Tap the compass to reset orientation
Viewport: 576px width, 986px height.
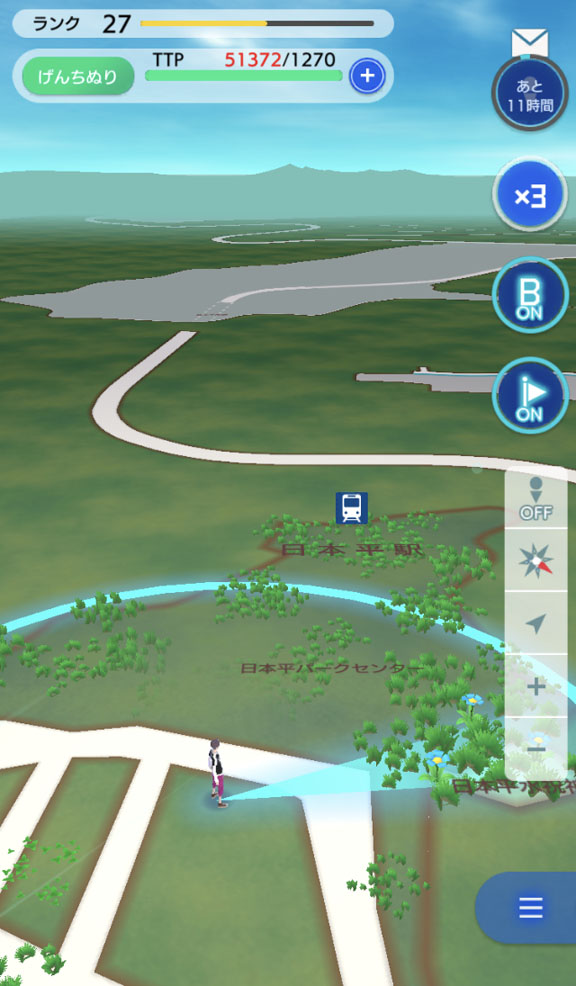click(x=536, y=560)
